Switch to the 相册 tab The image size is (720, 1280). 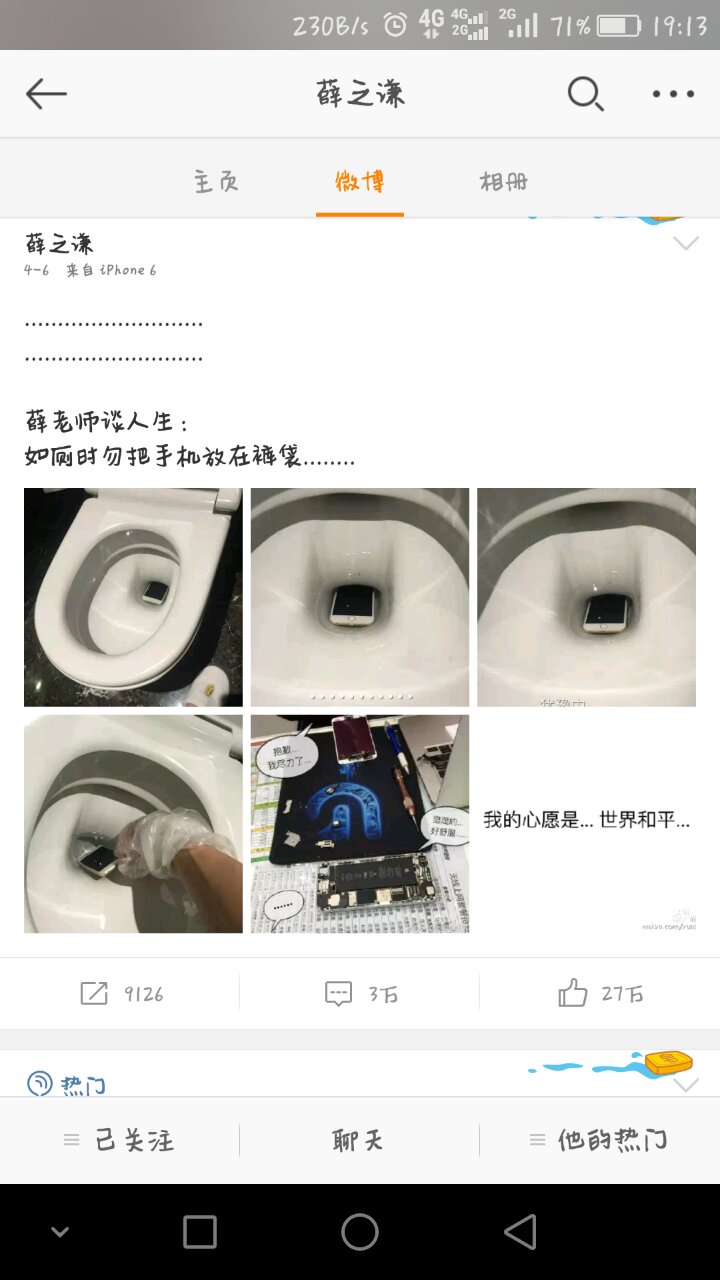pyautogui.click(x=504, y=182)
